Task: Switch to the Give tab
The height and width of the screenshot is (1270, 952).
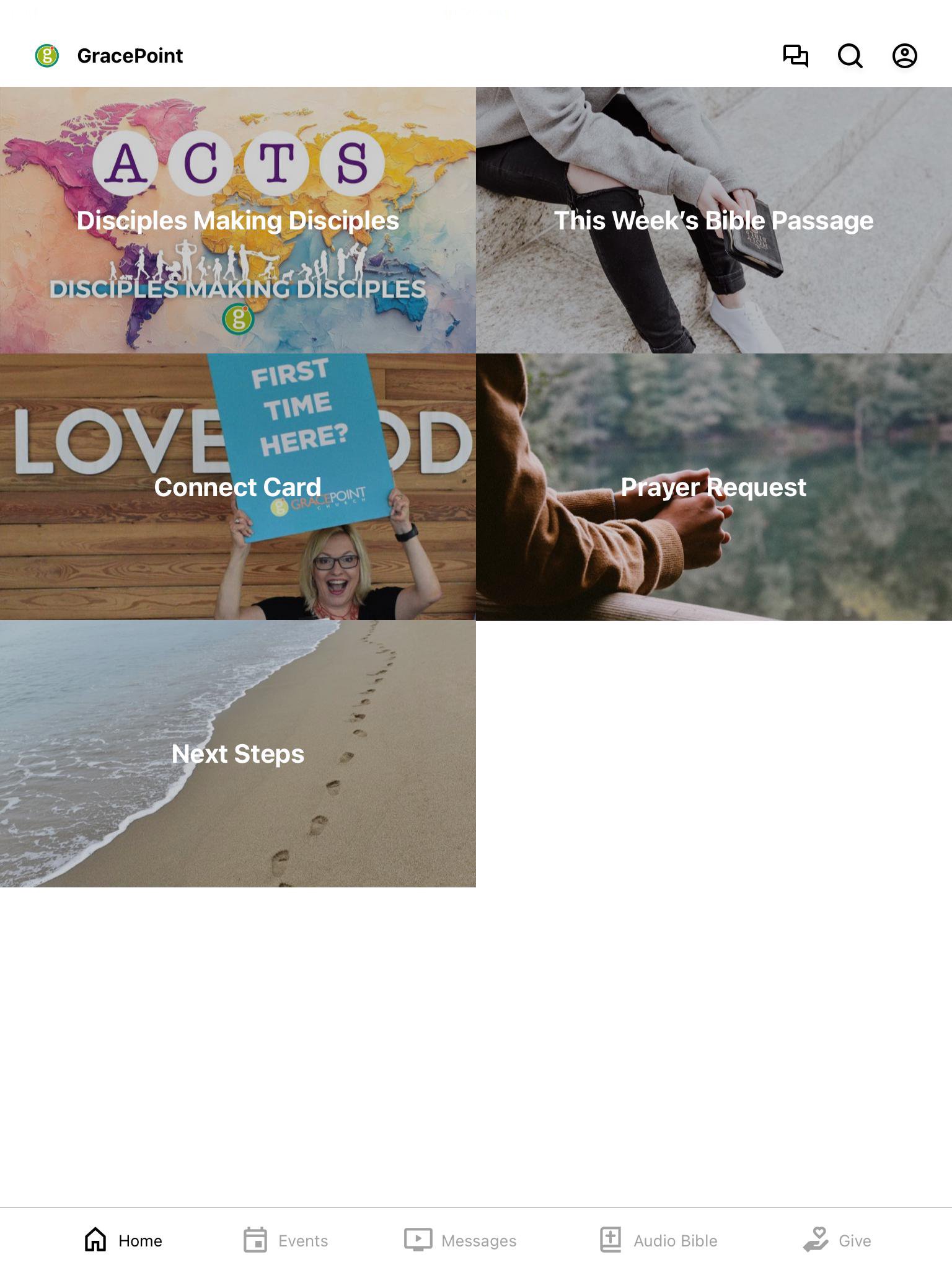Action: [x=837, y=1240]
